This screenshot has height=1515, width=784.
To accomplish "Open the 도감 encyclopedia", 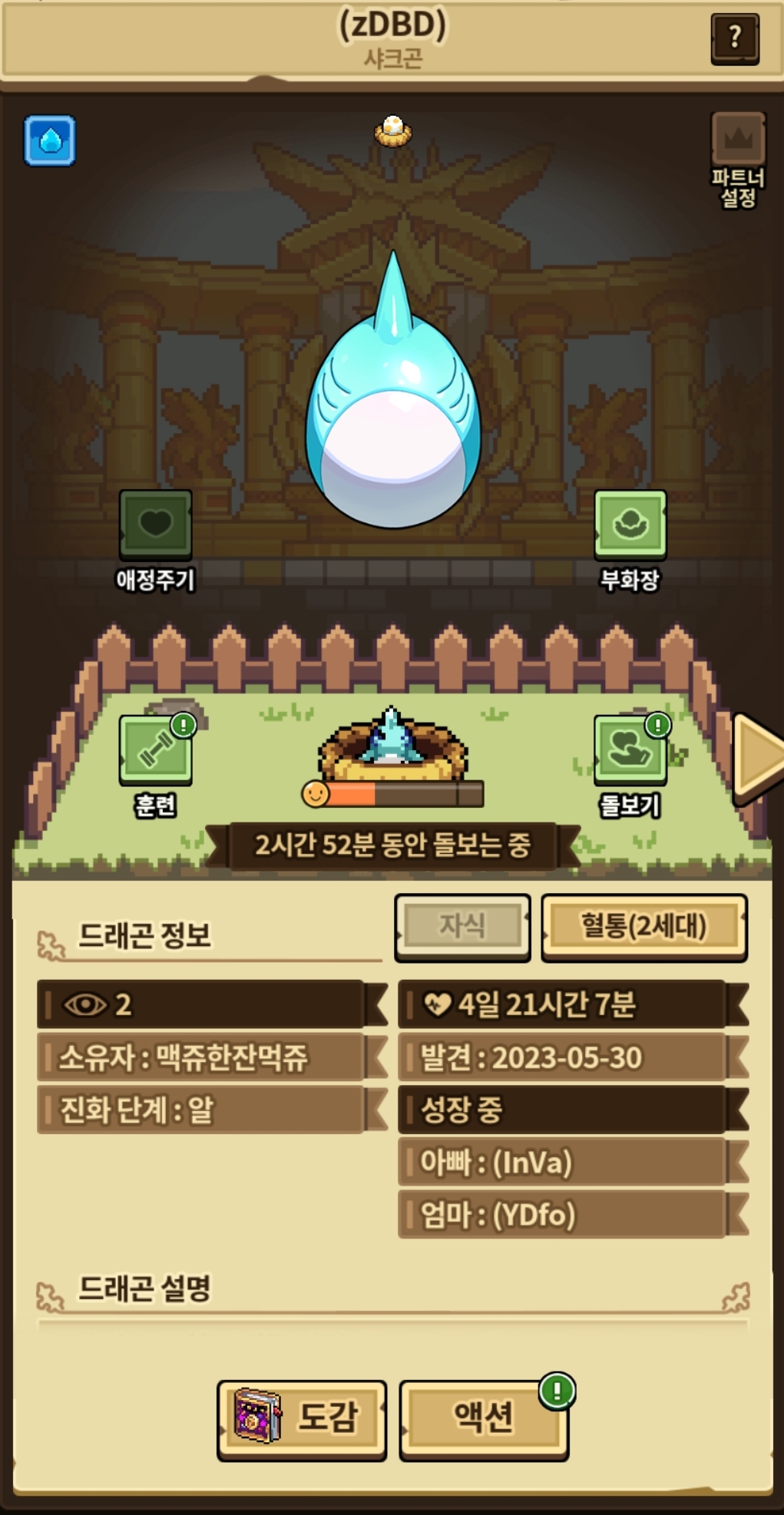I will point(302,1417).
